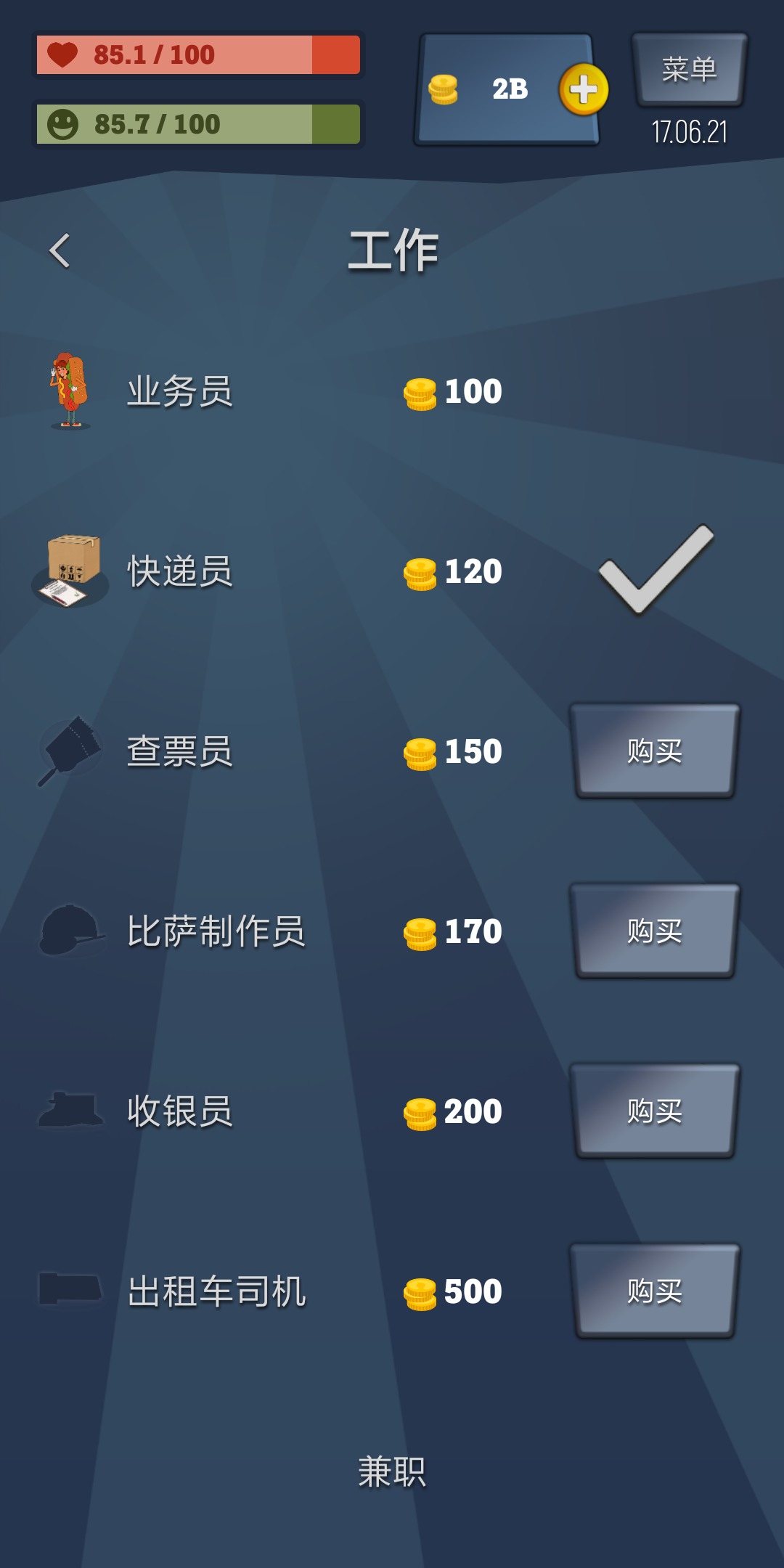Buy the 查票员 job
Screen dimensions: 784x1568
(x=655, y=751)
